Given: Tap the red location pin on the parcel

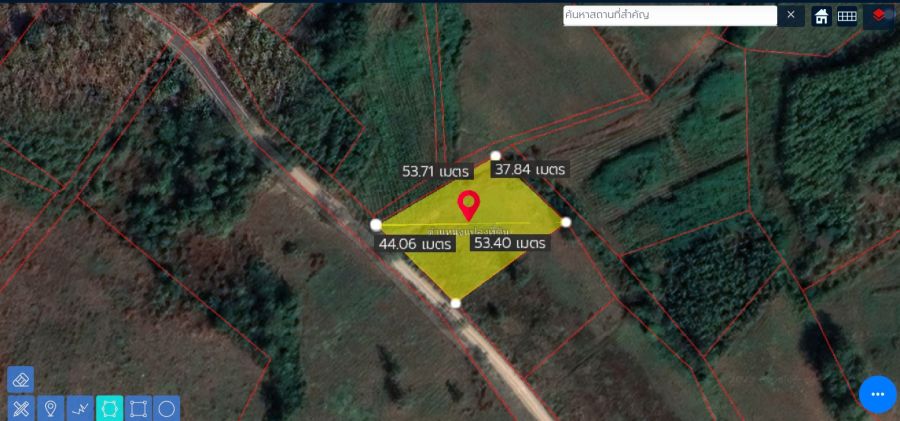Looking at the screenshot, I should tap(468, 205).
